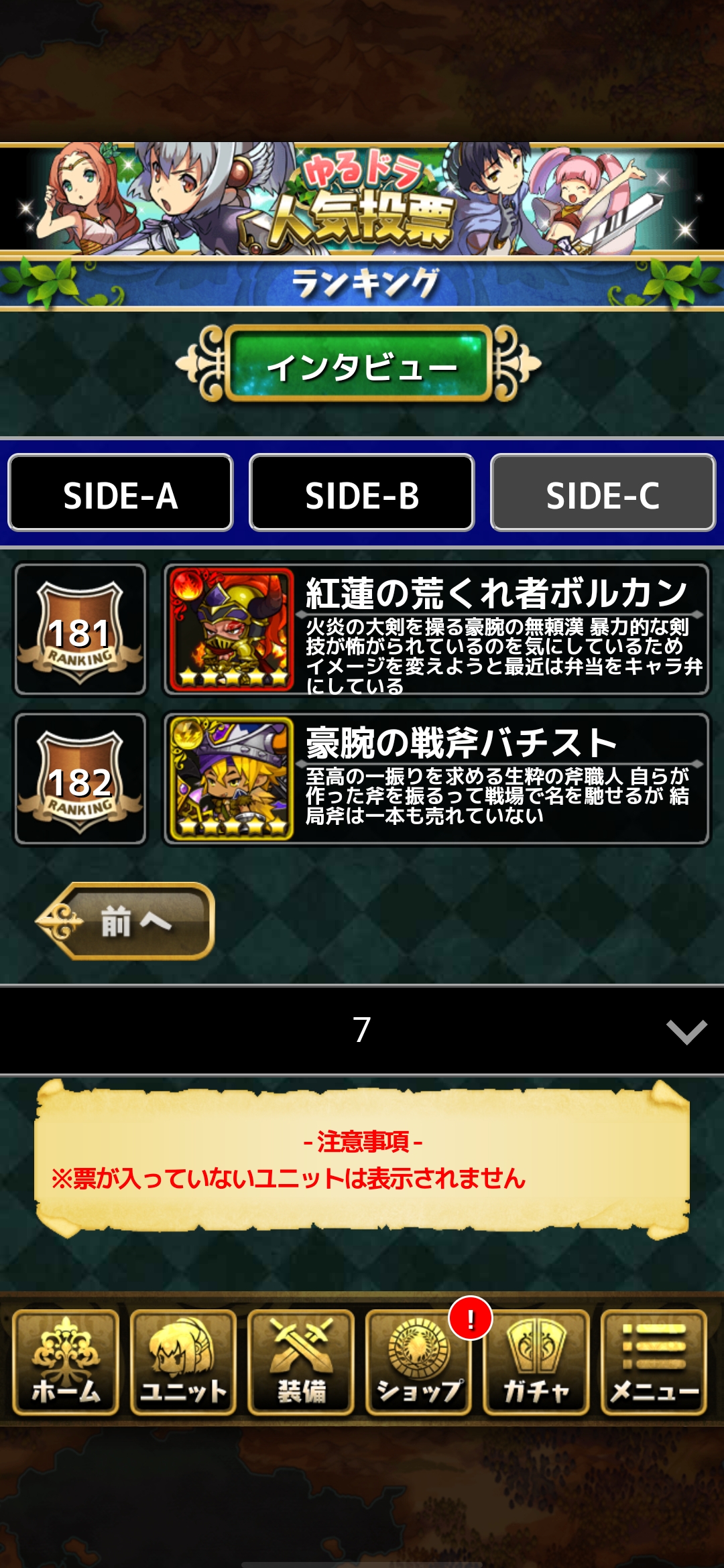Image resolution: width=724 pixels, height=1568 pixels.
Task: Open the 装備 section
Action: pos(301,1363)
